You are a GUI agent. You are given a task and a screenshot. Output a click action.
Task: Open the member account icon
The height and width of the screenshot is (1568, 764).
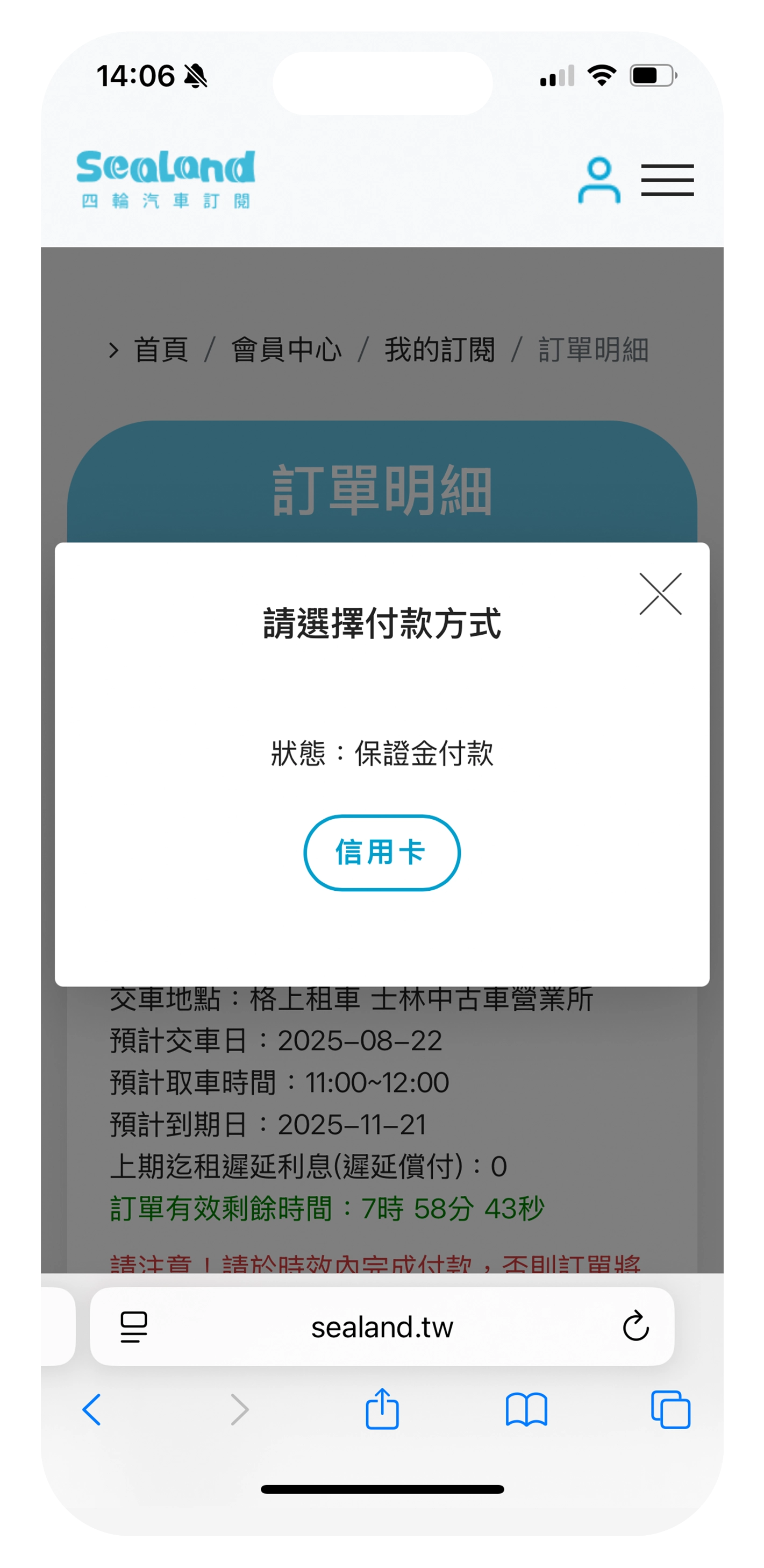pos(598,180)
